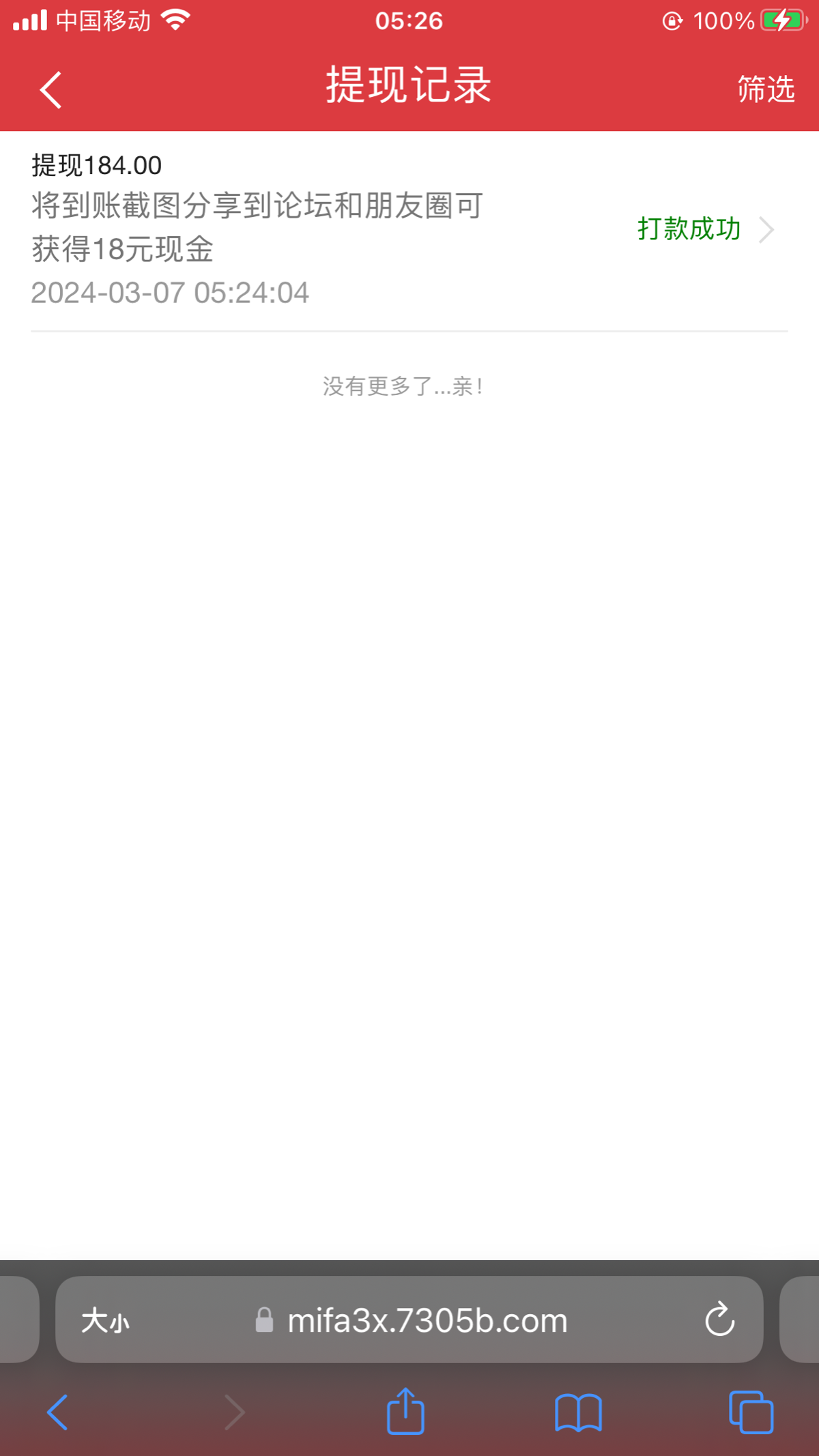Open the Safari bookmarks book icon
The height and width of the screenshot is (1456, 819).
click(x=578, y=1412)
